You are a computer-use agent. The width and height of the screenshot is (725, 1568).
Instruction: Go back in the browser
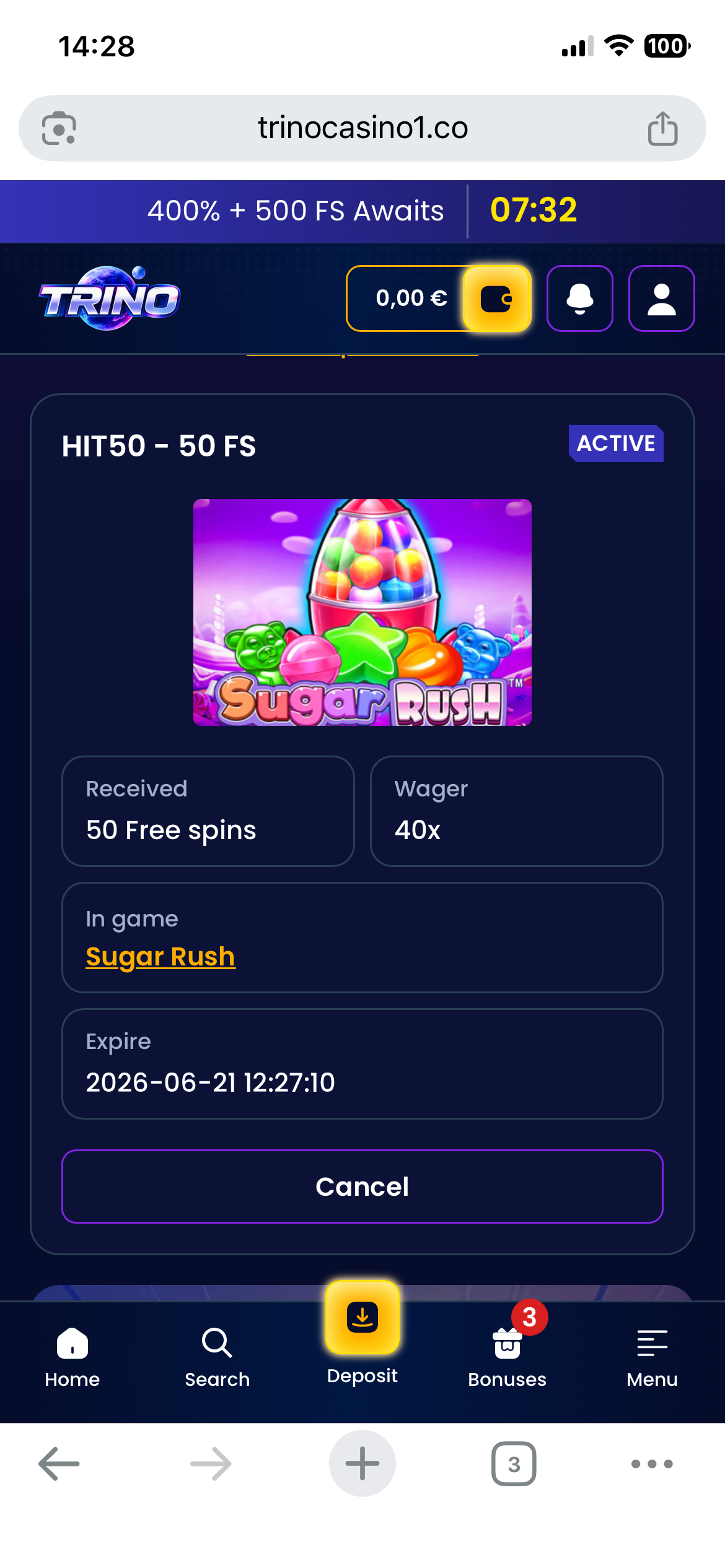pyautogui.click(x=59, y=1463)
